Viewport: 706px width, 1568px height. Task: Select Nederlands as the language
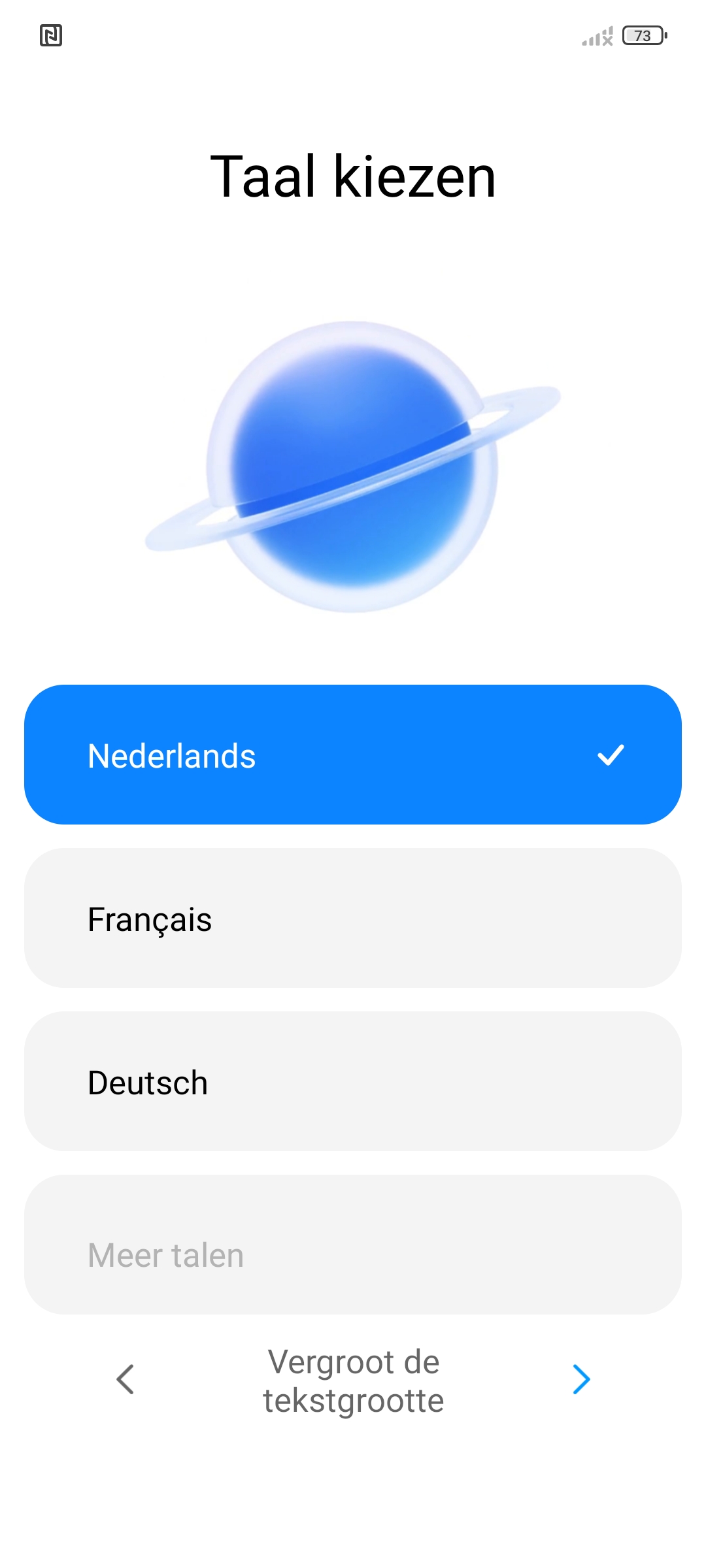click(x=353, y=755)
